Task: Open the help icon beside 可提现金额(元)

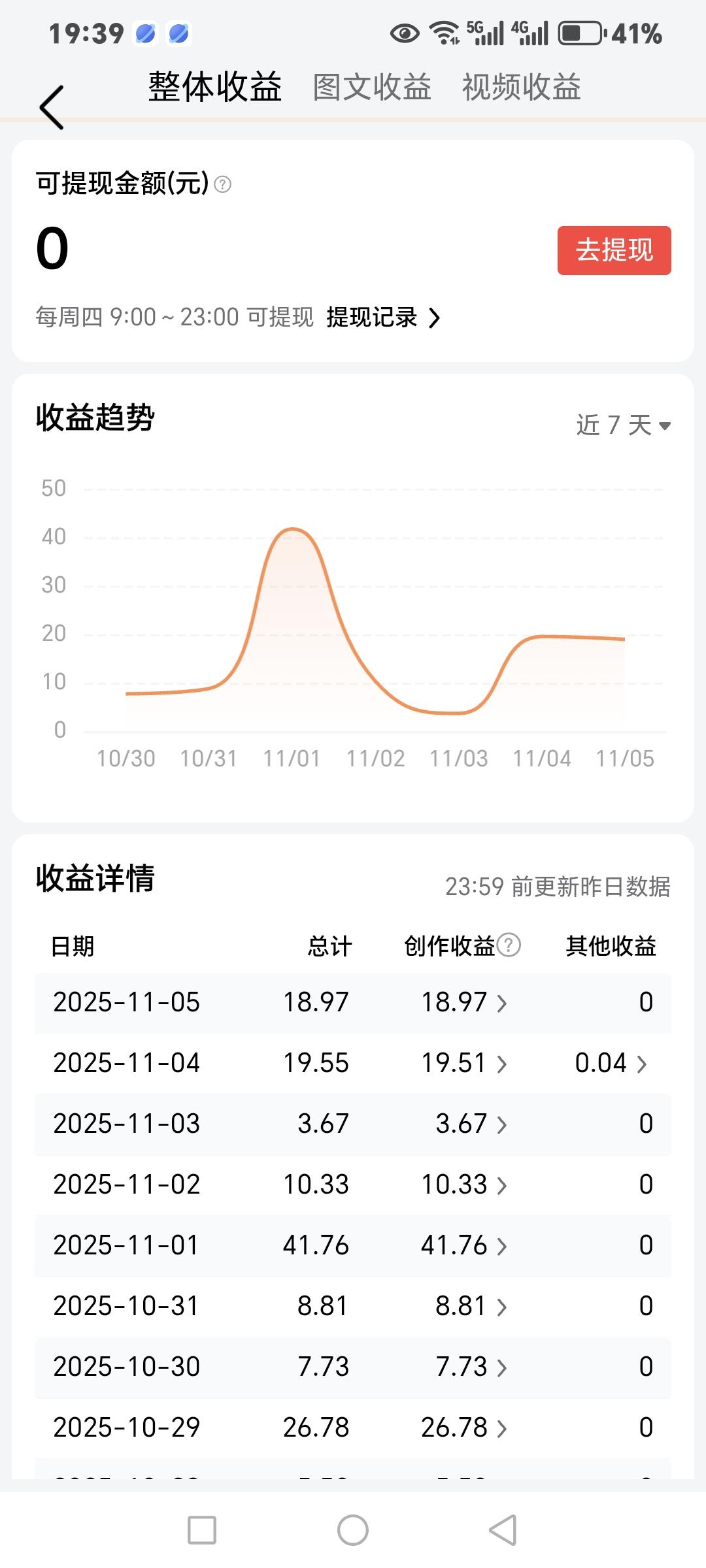Action: click(223, 184)
